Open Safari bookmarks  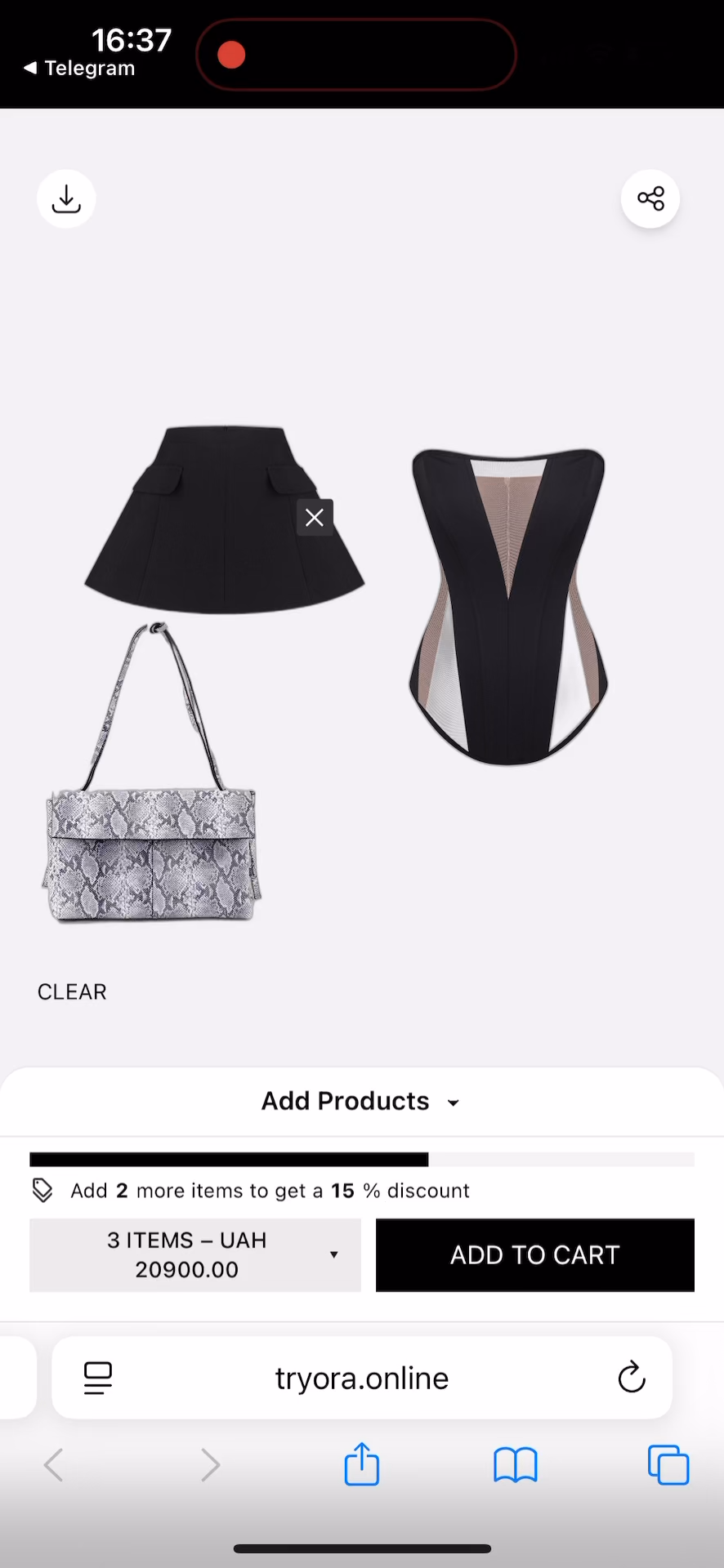pos(515,1464)
